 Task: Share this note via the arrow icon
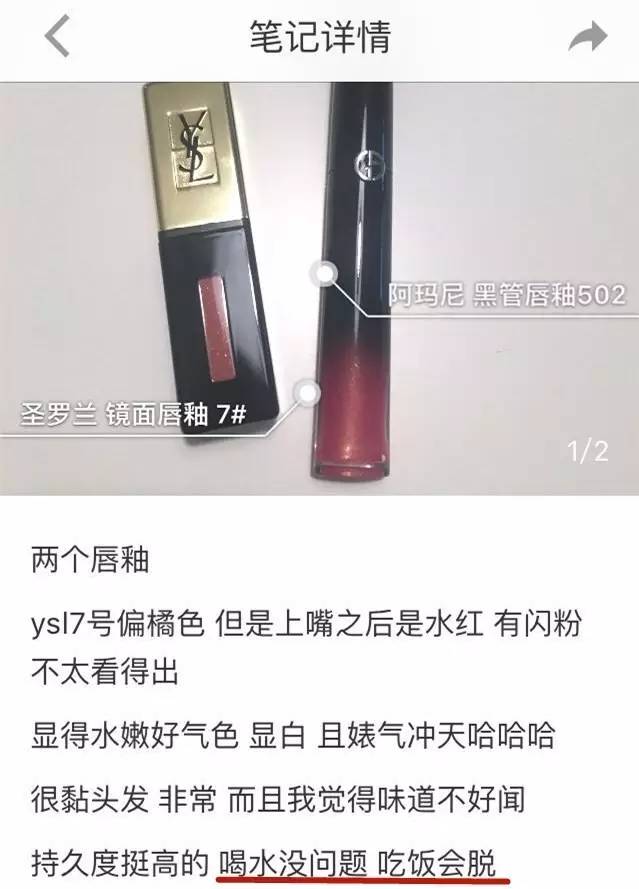[x=587, y=38]
